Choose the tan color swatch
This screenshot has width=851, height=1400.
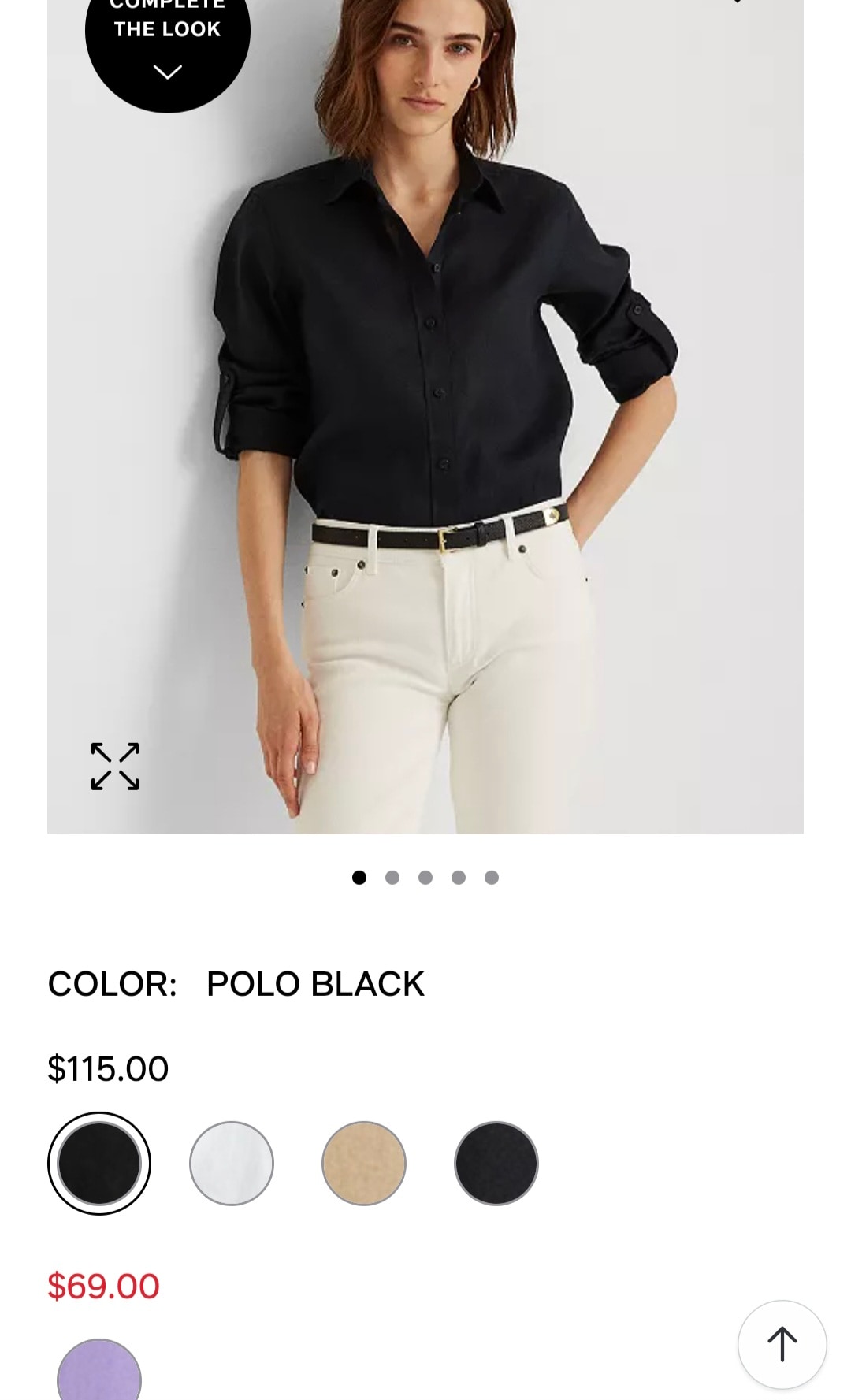coord(364,1163)
